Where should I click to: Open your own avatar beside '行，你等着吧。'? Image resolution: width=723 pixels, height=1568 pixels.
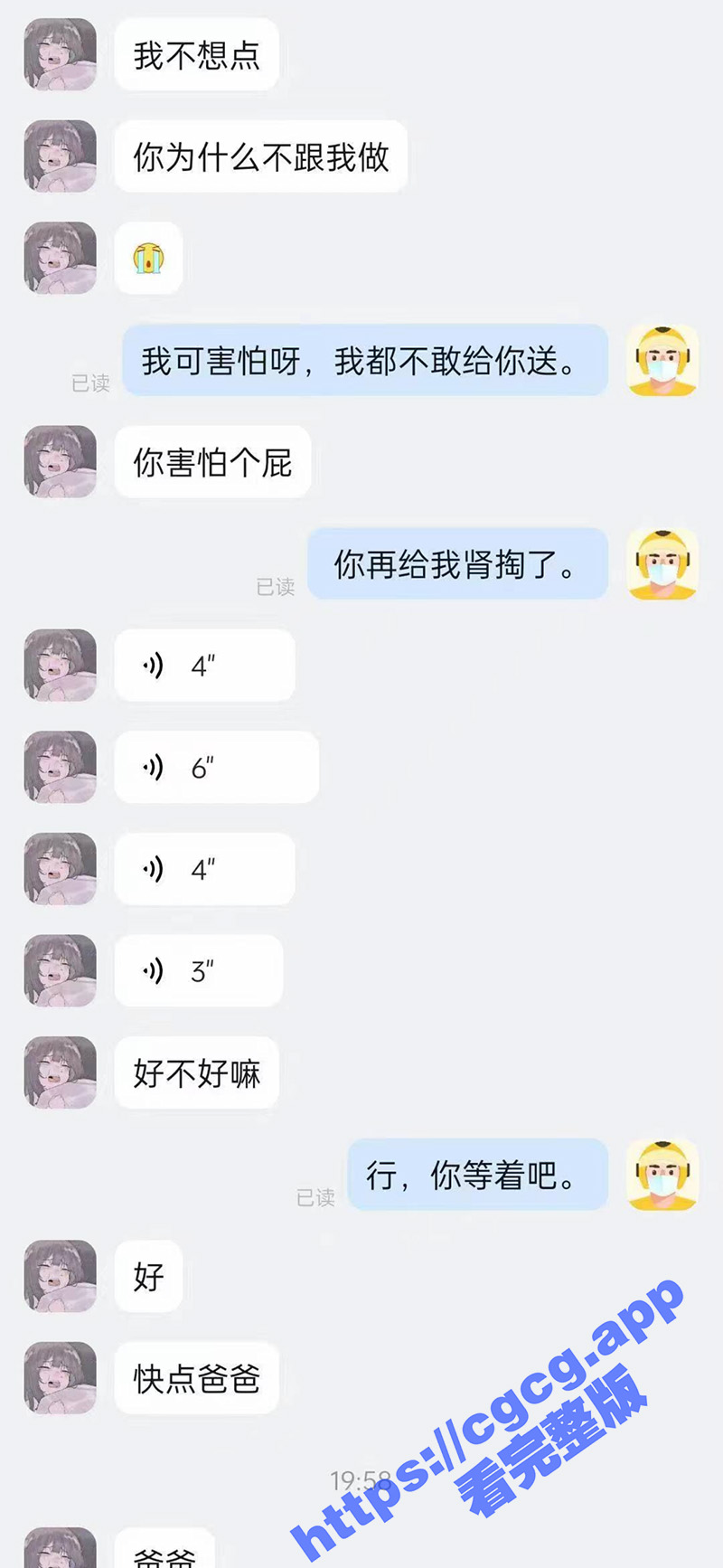click(x=662, y=1175)
